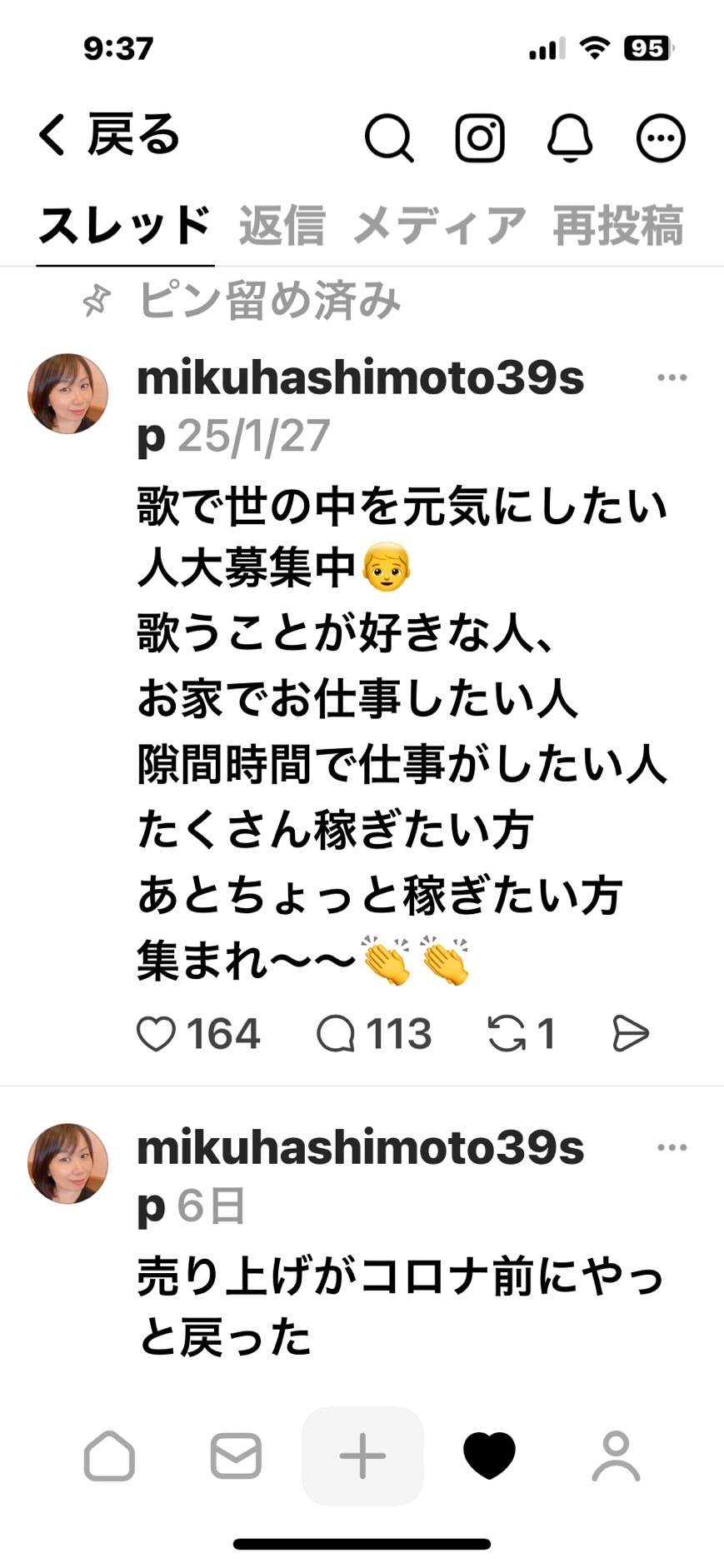Share the pinned post via send icon
The image size is (724, 1568).
pyautogui.click(x=631, y=1034)
